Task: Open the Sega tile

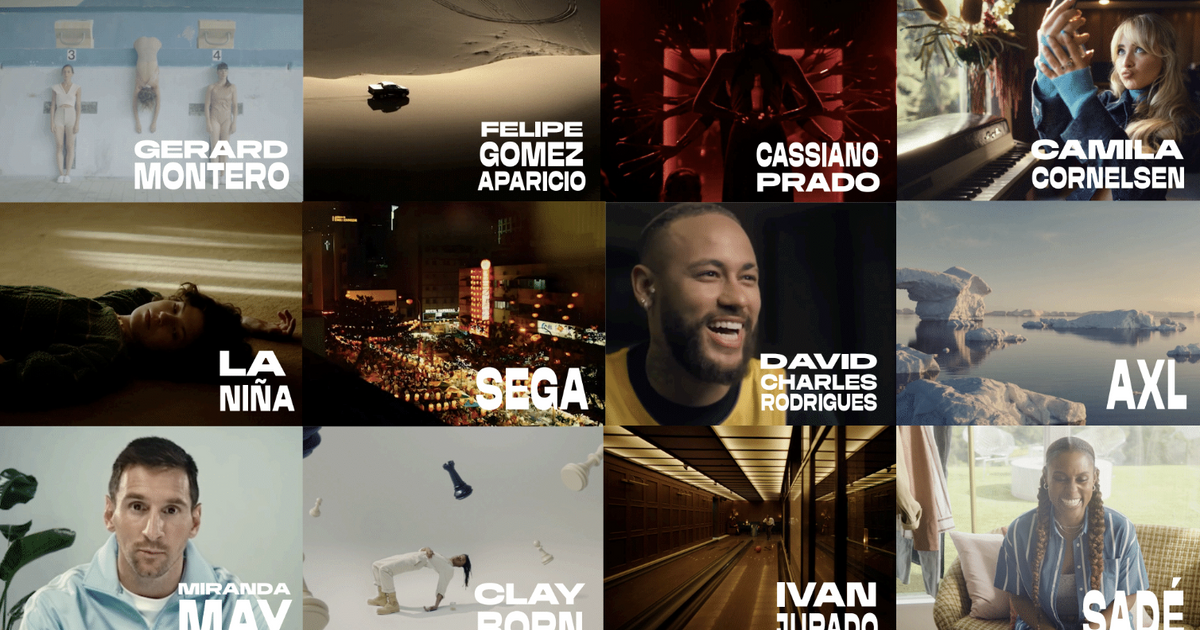Action: point(451,315)
